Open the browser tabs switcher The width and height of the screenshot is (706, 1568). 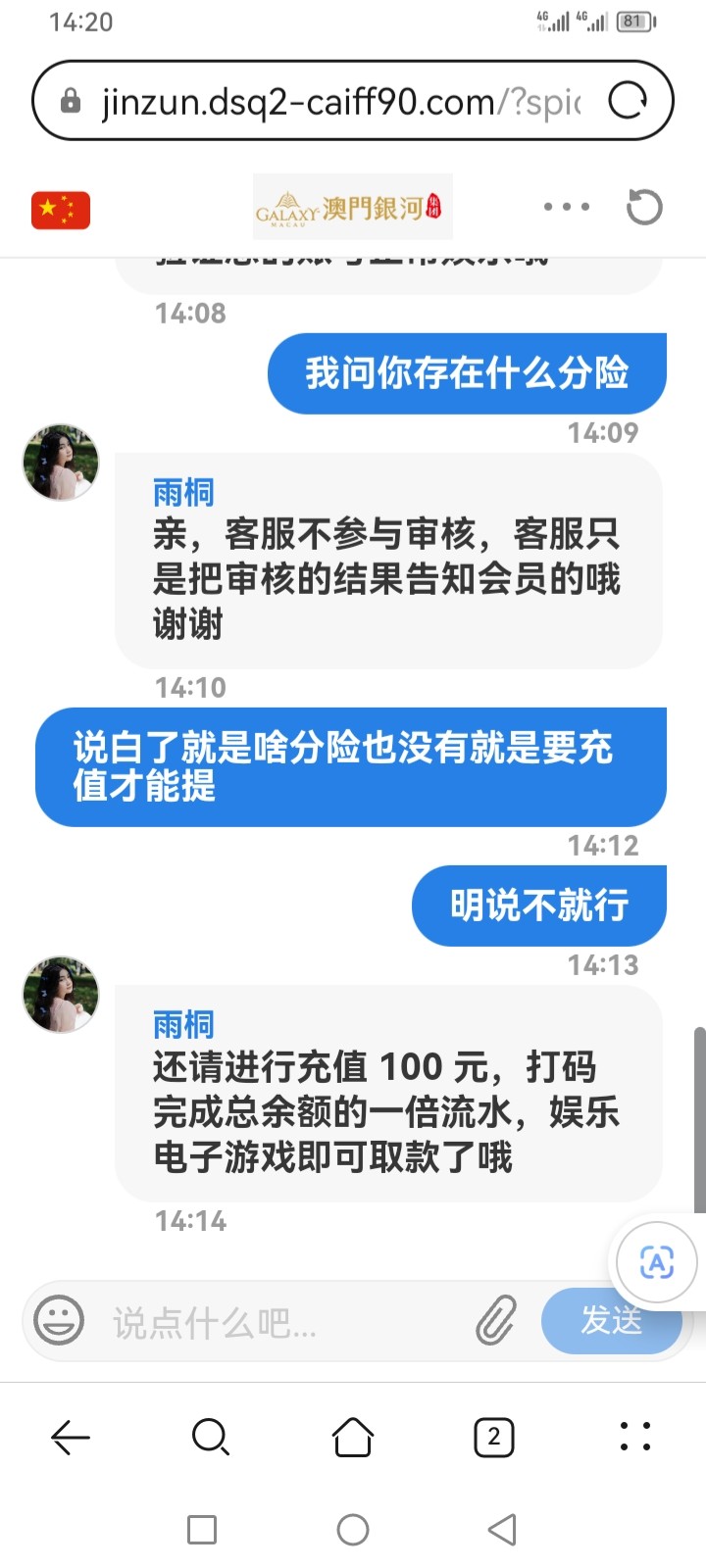click(x=494, y=1438)
